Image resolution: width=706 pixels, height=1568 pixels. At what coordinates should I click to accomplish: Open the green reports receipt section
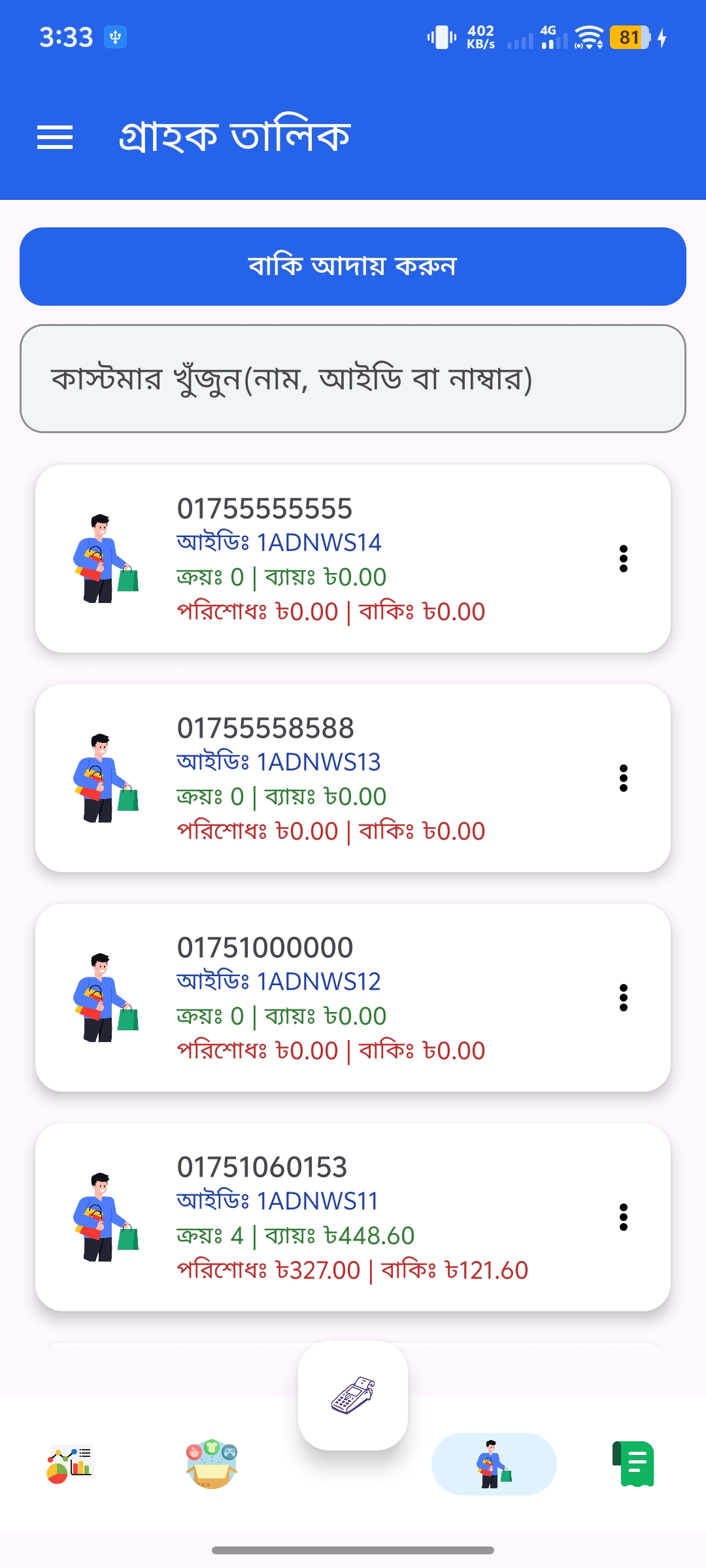coord(632,1463)
